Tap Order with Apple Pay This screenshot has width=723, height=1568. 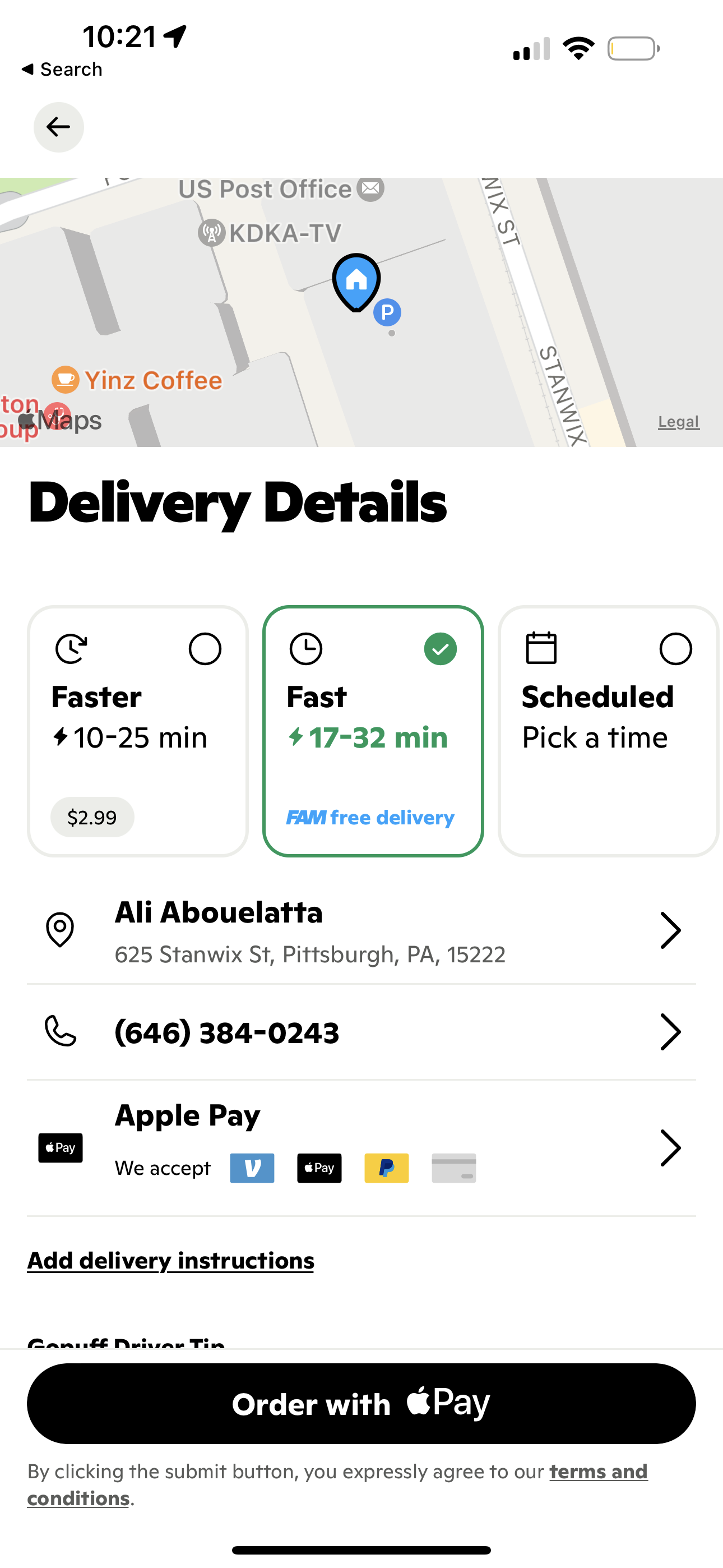361,1403
